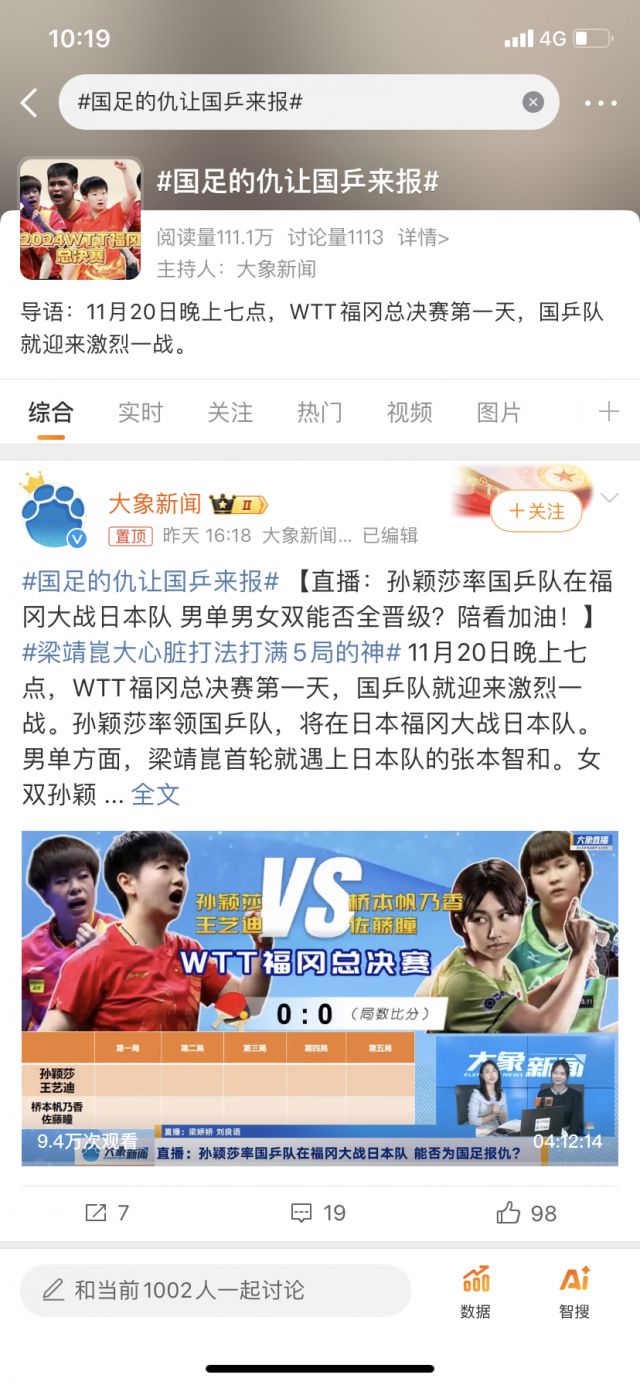The image size is (640, 1385).
Task: Open comments on the 大象新闻 post
Action: (318, 1213)
